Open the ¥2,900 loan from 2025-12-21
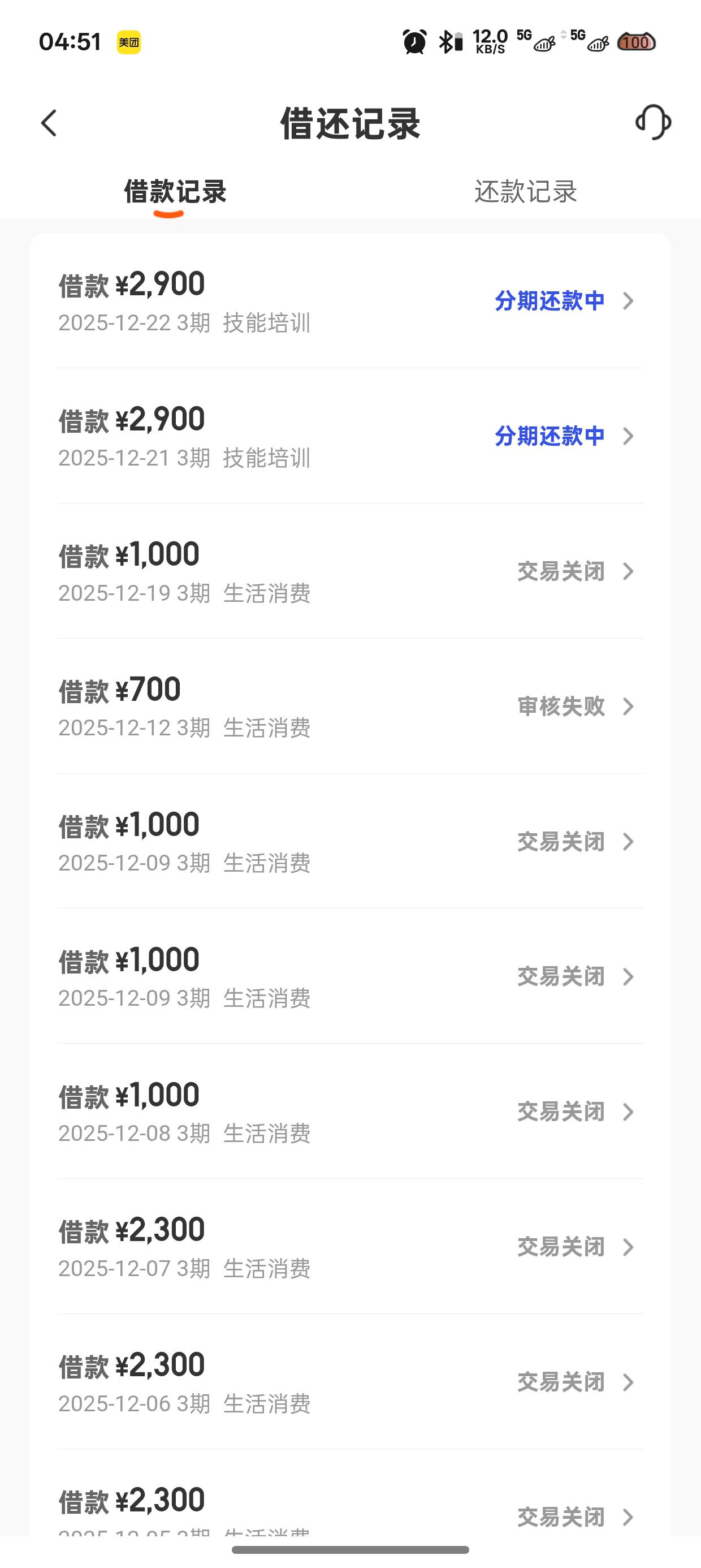Screen dimensions: 701x1568 (350, 437)
